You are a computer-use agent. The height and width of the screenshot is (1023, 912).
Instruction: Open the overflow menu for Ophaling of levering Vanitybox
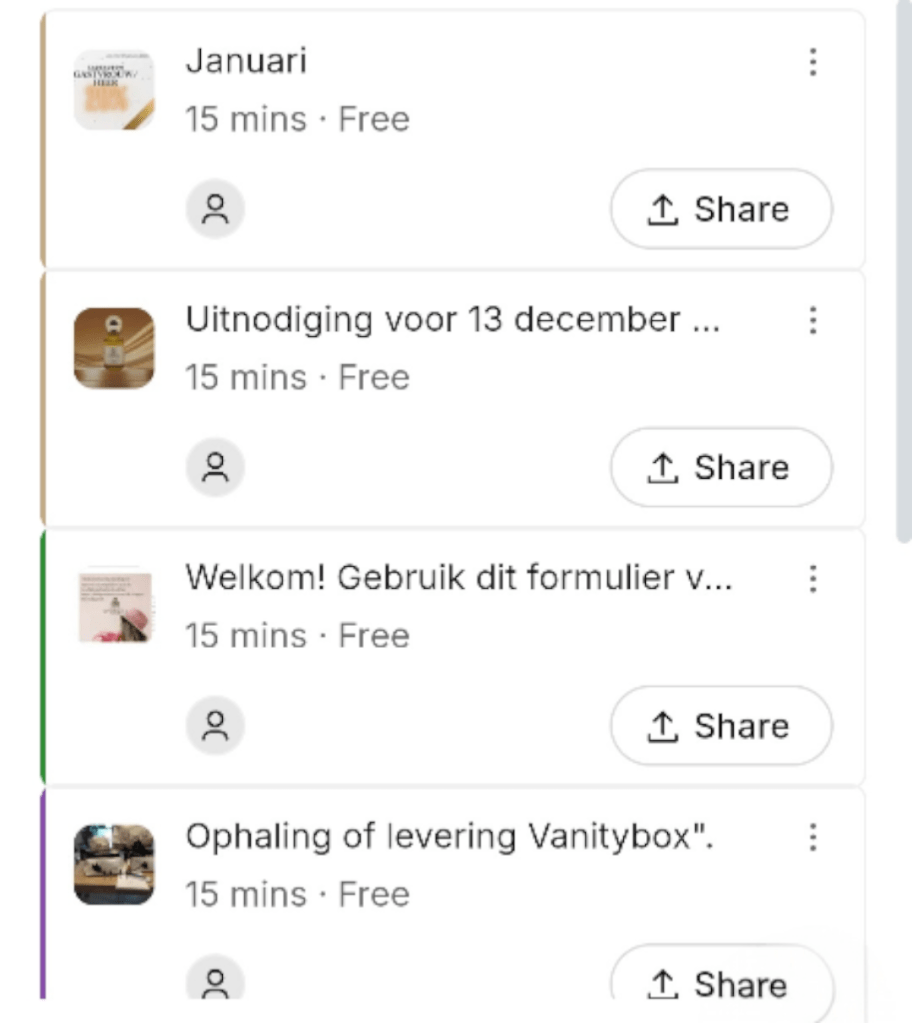813,837
